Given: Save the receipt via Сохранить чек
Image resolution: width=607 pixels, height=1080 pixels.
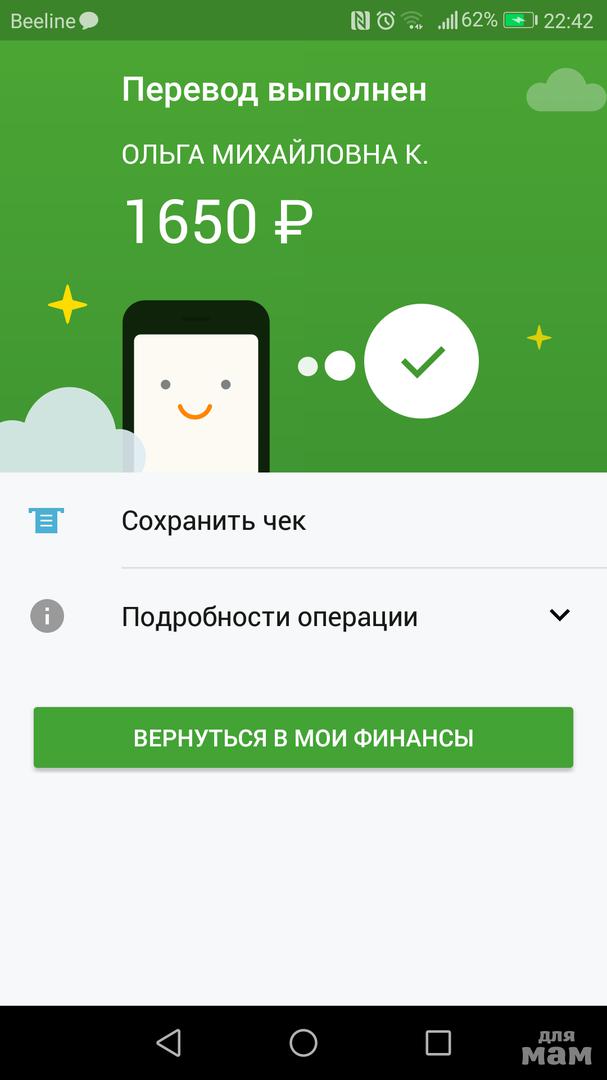Looking at the screenshot, I should tap(213, 521).
